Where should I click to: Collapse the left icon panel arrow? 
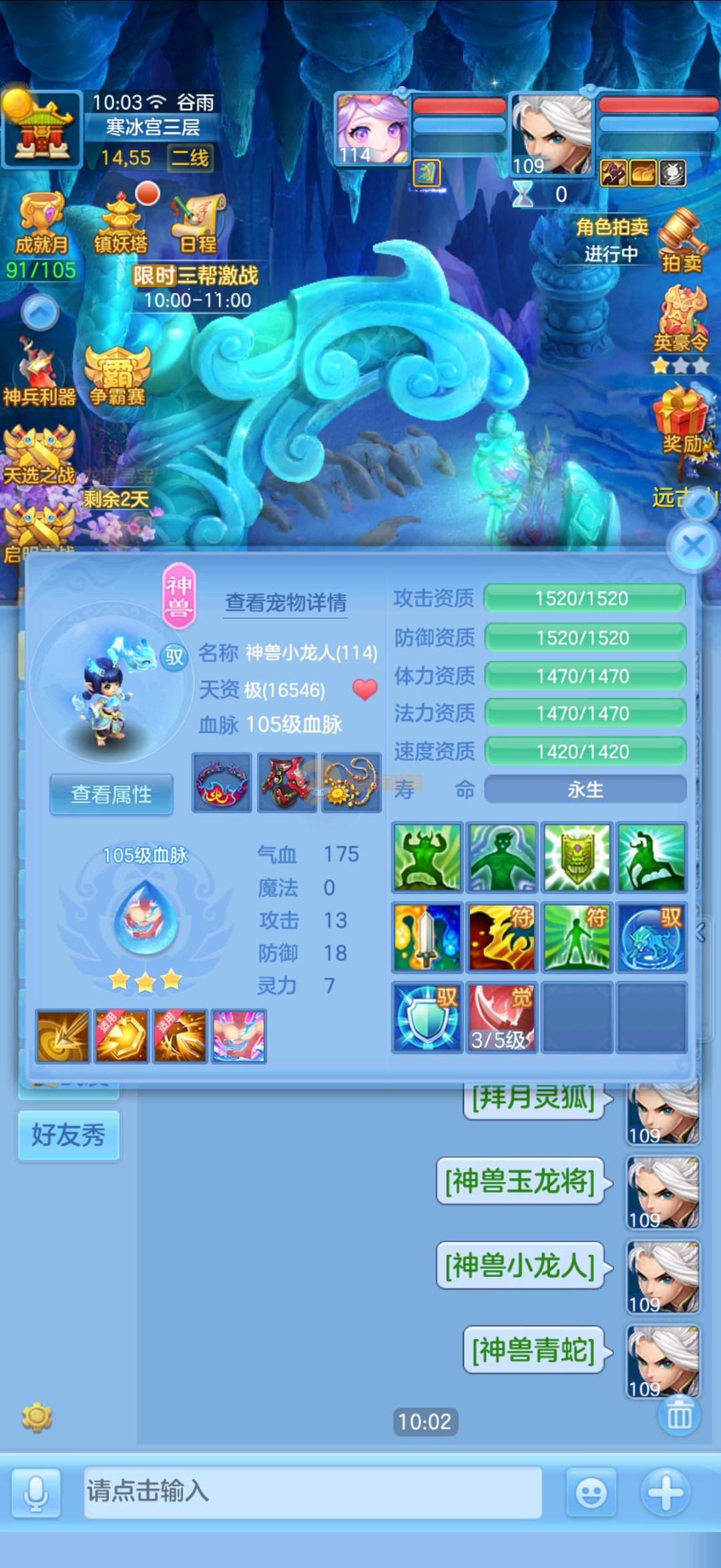[40, 312]
